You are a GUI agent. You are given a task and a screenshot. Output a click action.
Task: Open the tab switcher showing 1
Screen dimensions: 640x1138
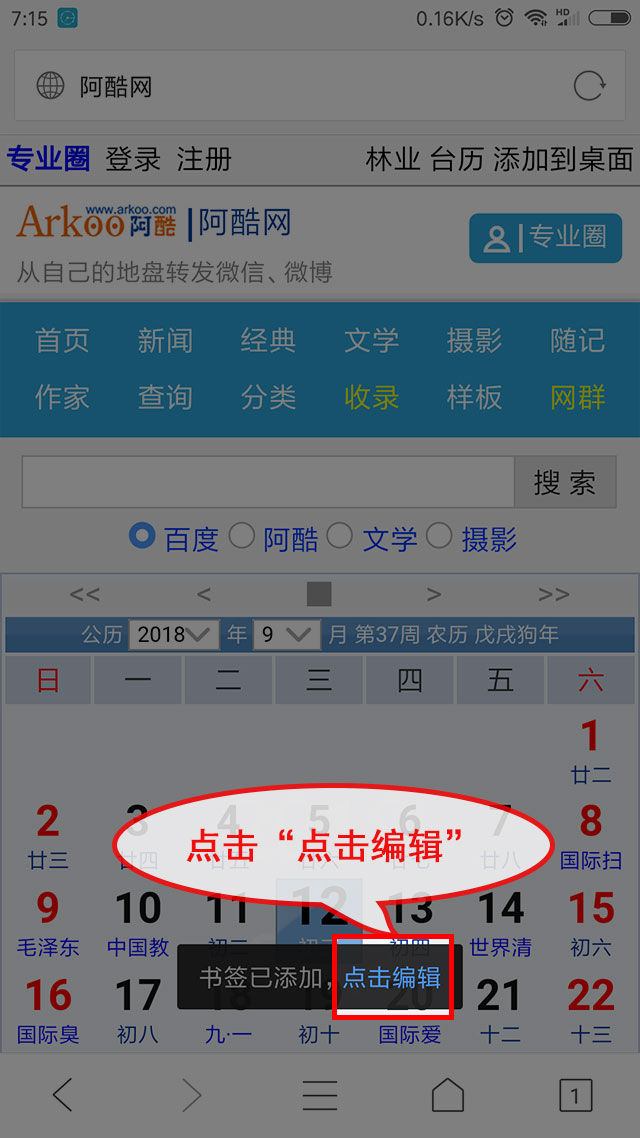(x=574, y=1095)
